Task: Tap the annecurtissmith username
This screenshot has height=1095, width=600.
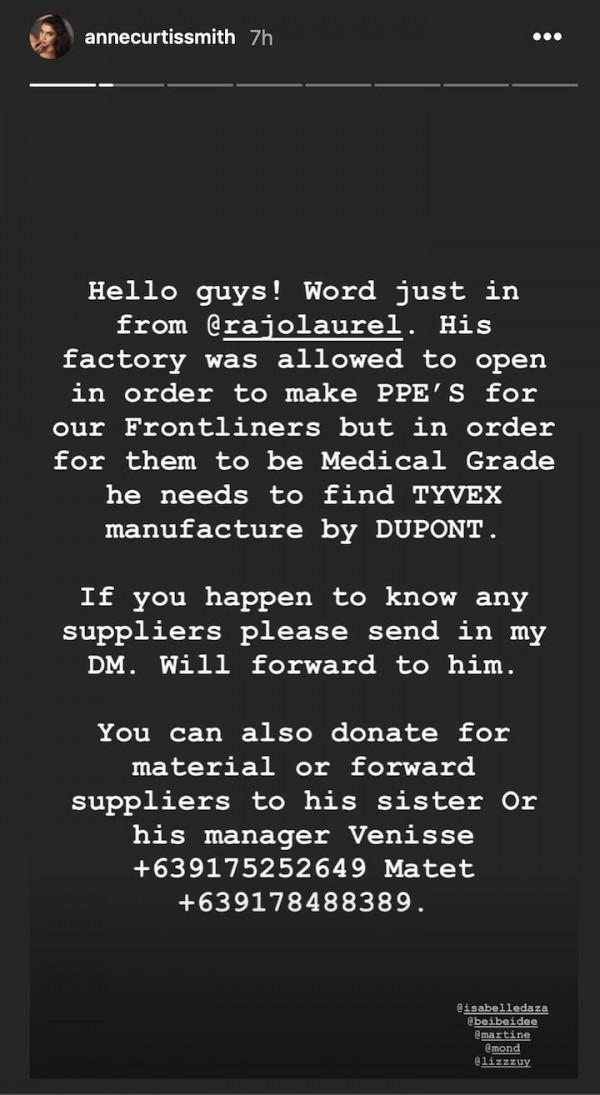Action: tap(160, 37)
